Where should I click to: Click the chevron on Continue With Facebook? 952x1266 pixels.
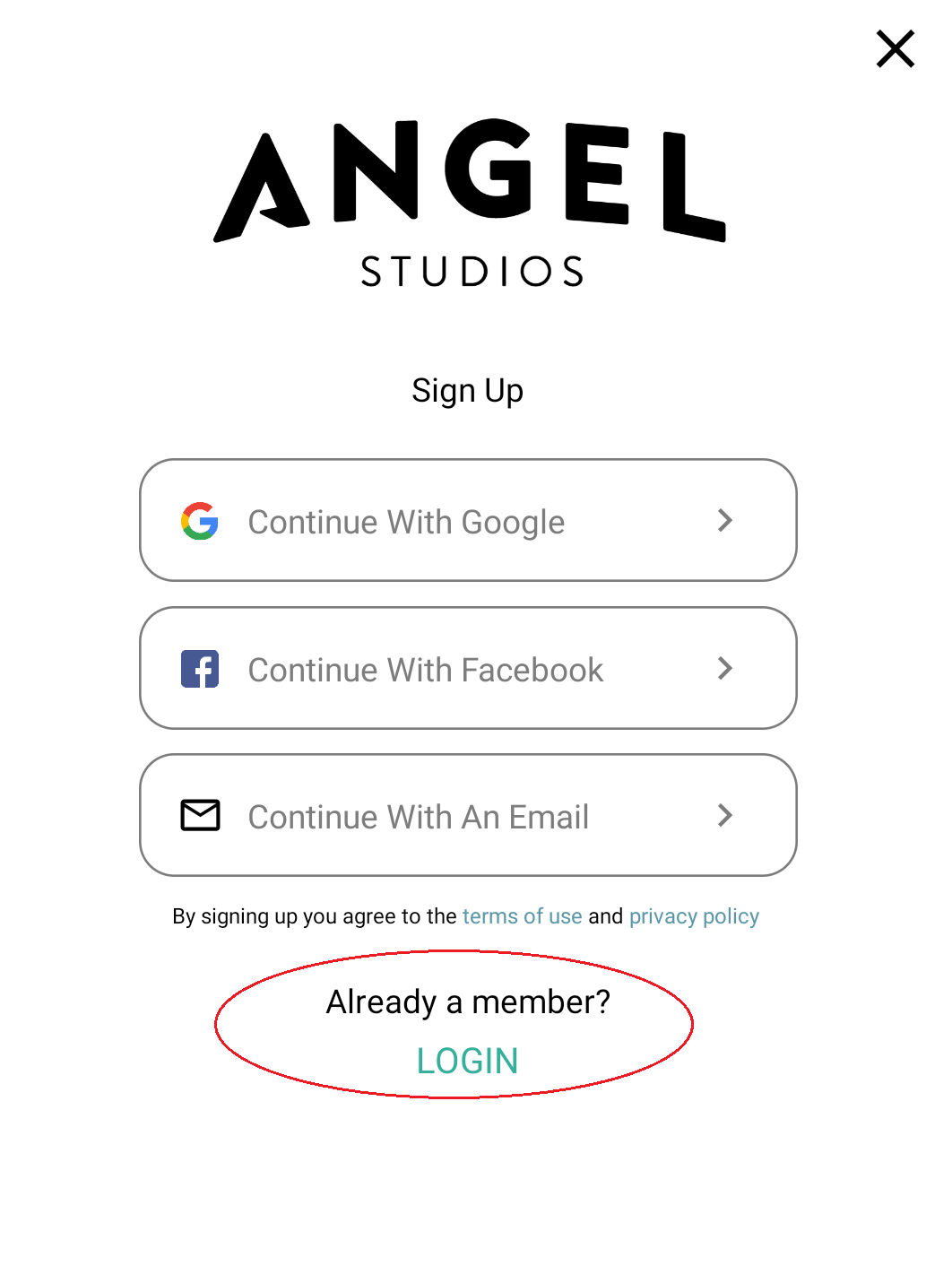(x=725, y=669)
